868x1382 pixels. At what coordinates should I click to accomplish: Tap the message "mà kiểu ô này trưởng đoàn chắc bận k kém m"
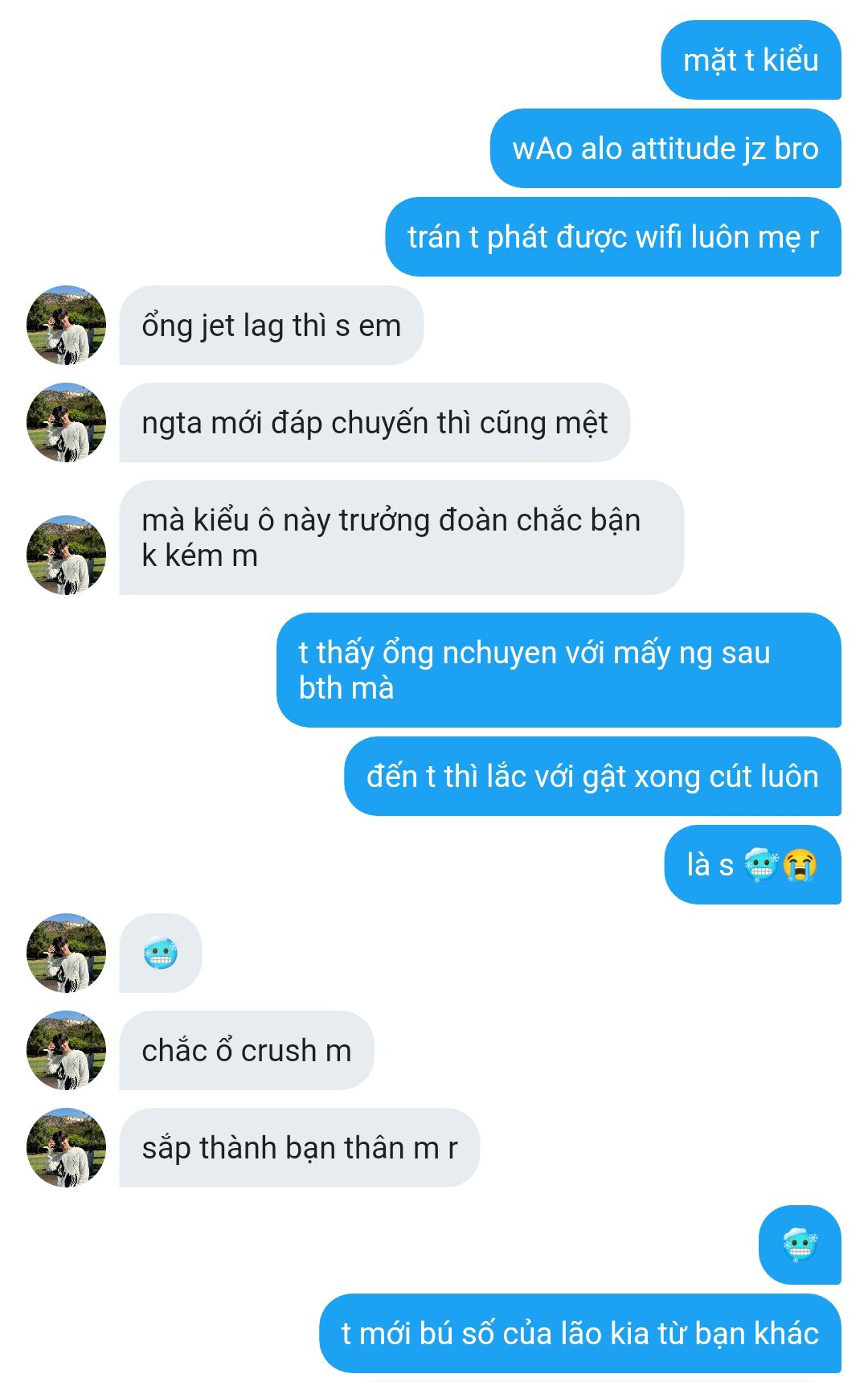[x=400, y=538]
